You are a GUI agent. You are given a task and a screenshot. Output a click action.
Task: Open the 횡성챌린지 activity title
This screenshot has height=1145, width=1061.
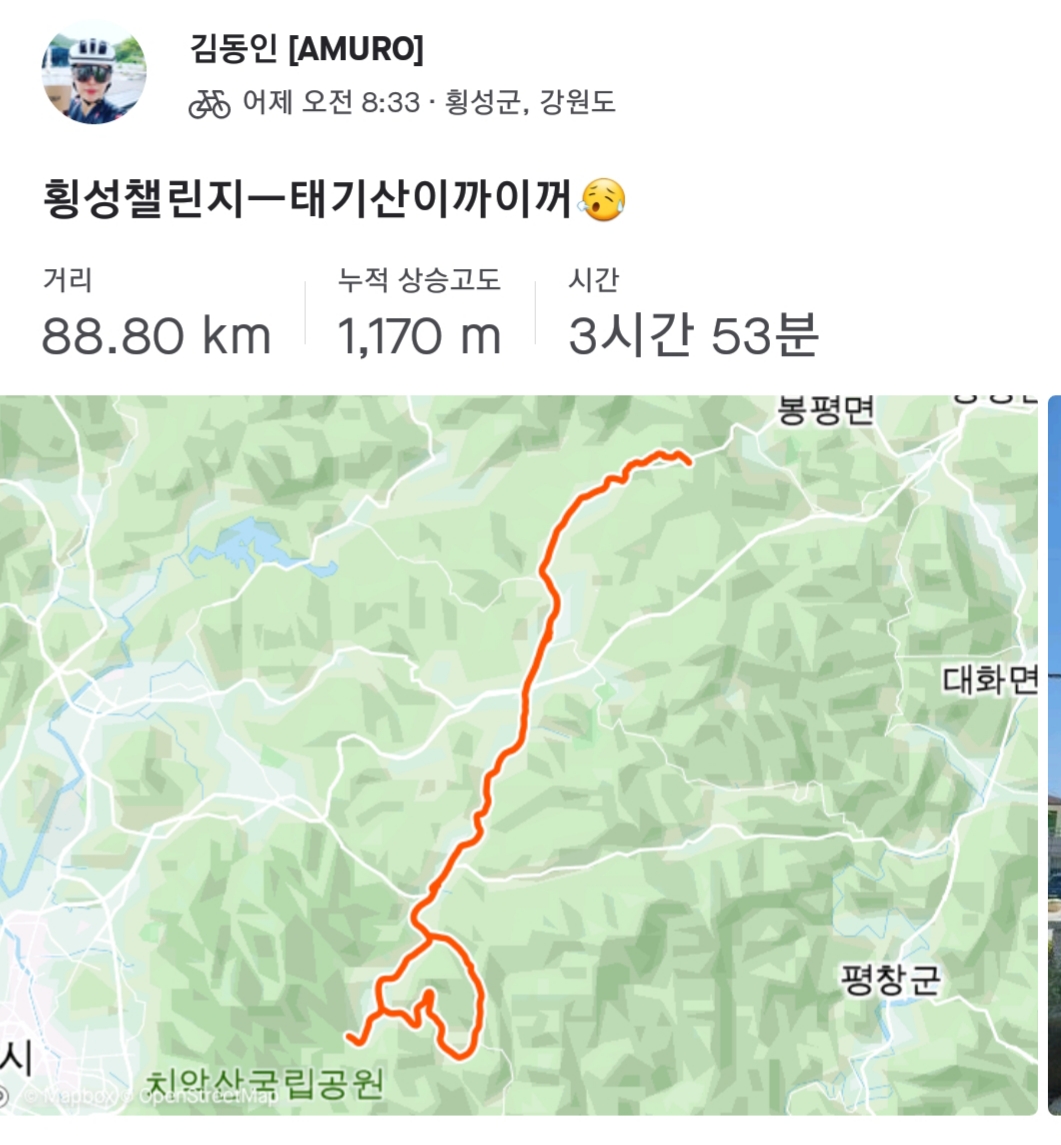click(309, 200)
